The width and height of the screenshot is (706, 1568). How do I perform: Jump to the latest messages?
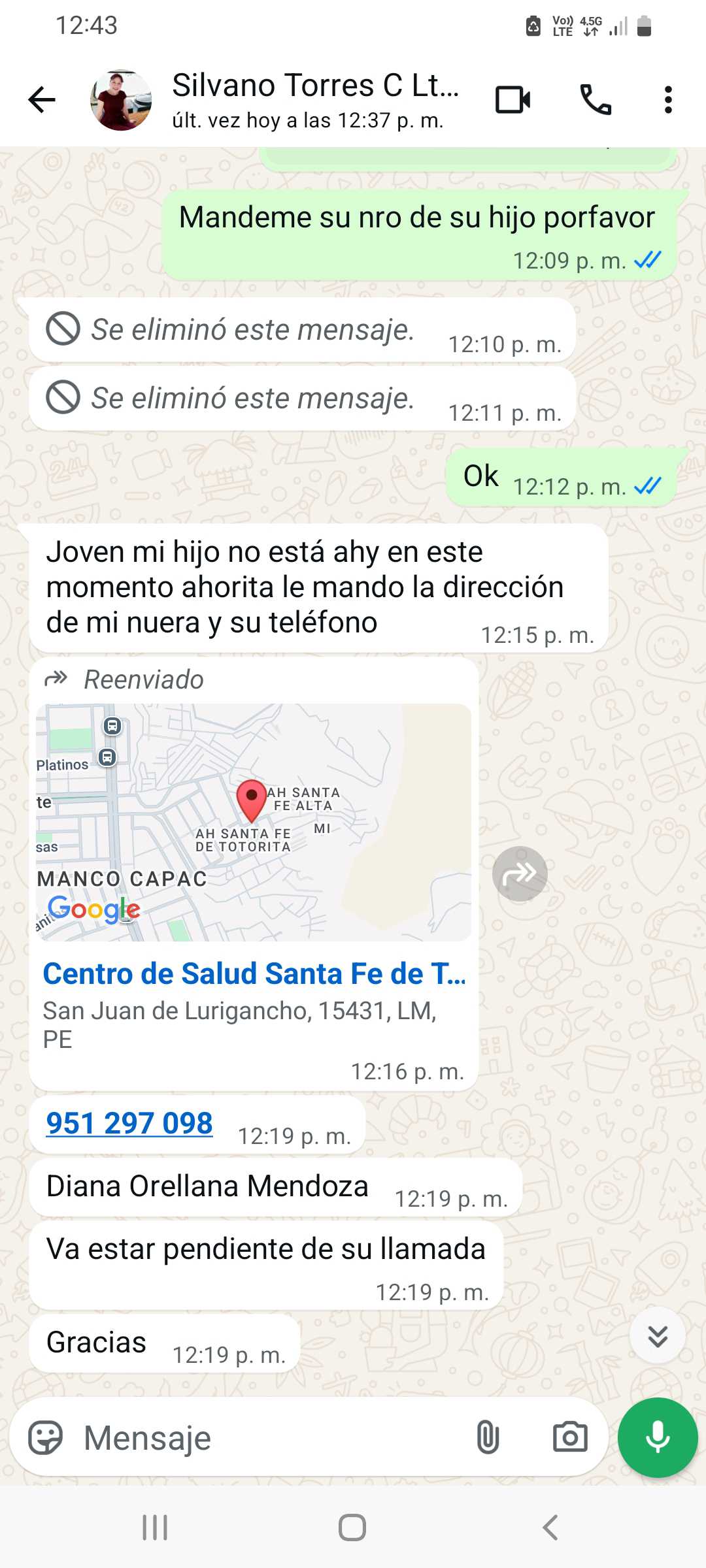[657, 1336]
